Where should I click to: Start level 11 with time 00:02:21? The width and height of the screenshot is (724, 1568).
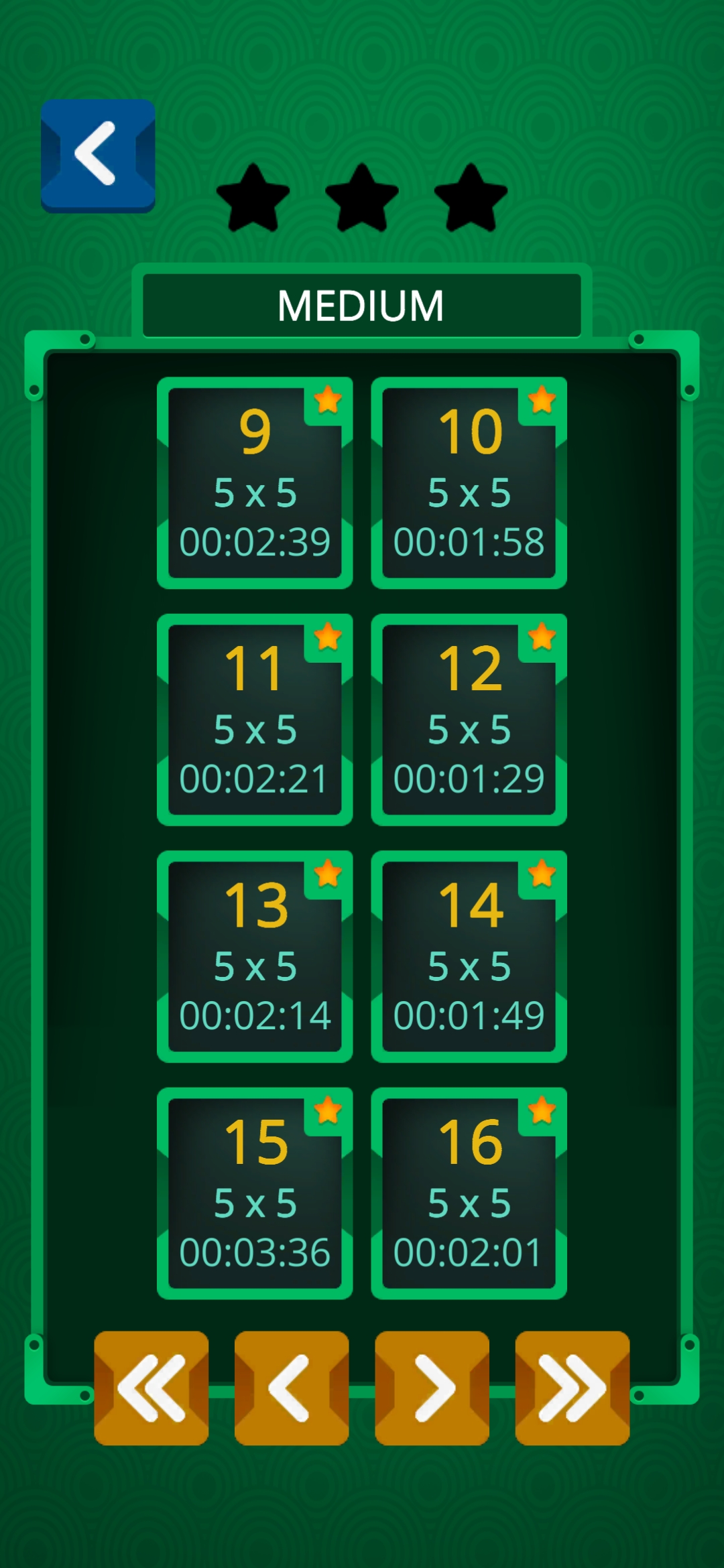(255, 720)
